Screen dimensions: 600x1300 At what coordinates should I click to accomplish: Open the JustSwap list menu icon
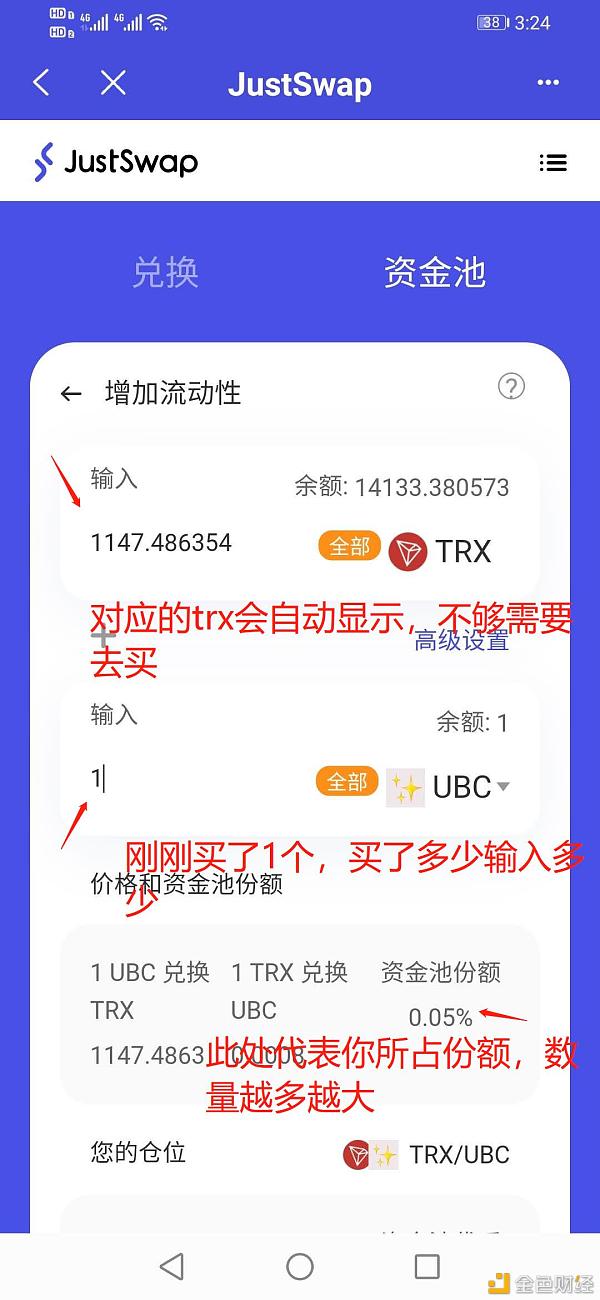pyautogui.click(x=552, y=162)
